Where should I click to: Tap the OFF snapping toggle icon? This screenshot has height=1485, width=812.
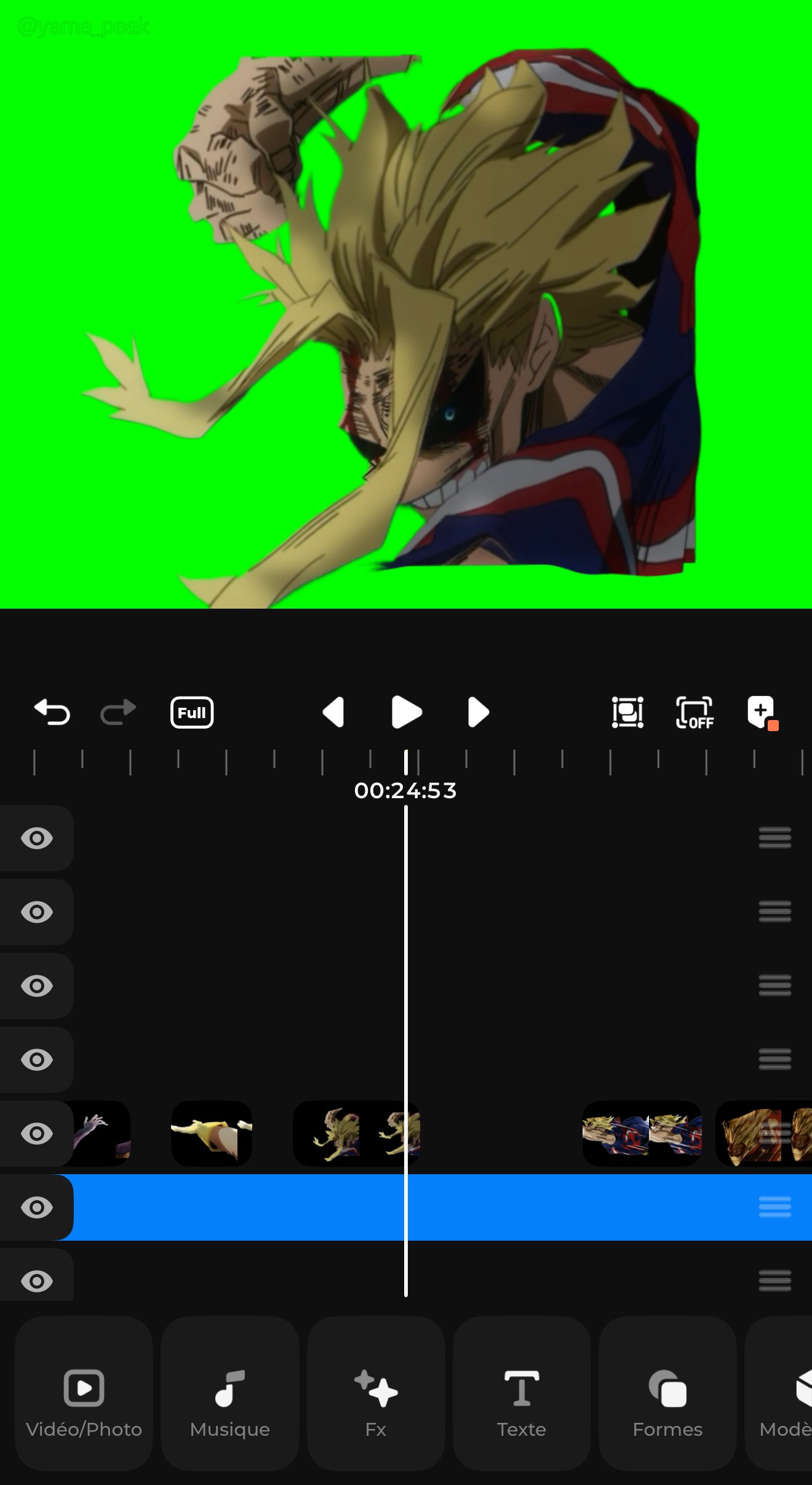tap(694, 712)
